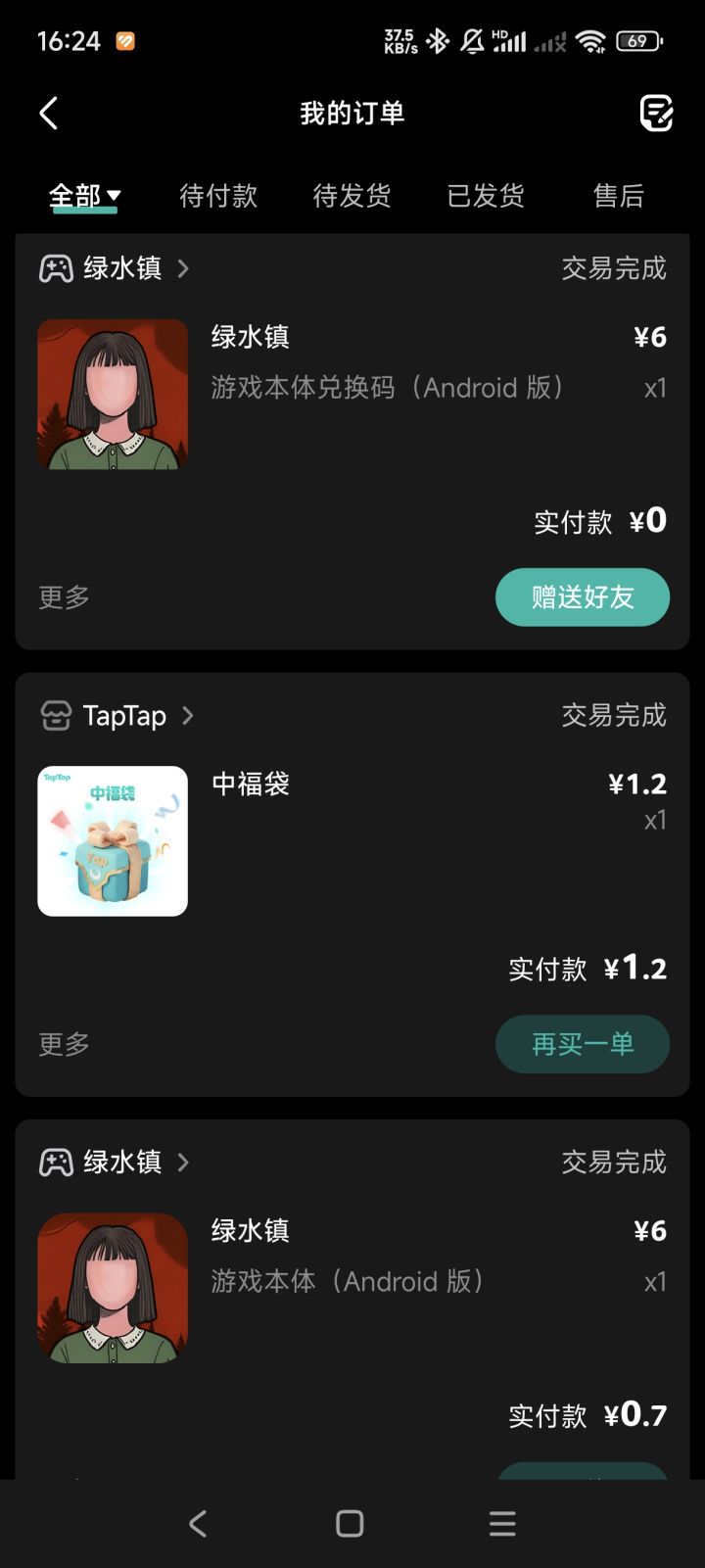Click the gamepad icon beside first 绿水镇 order
Viewport: 705px width, 1568px height.
click(56, 268)
